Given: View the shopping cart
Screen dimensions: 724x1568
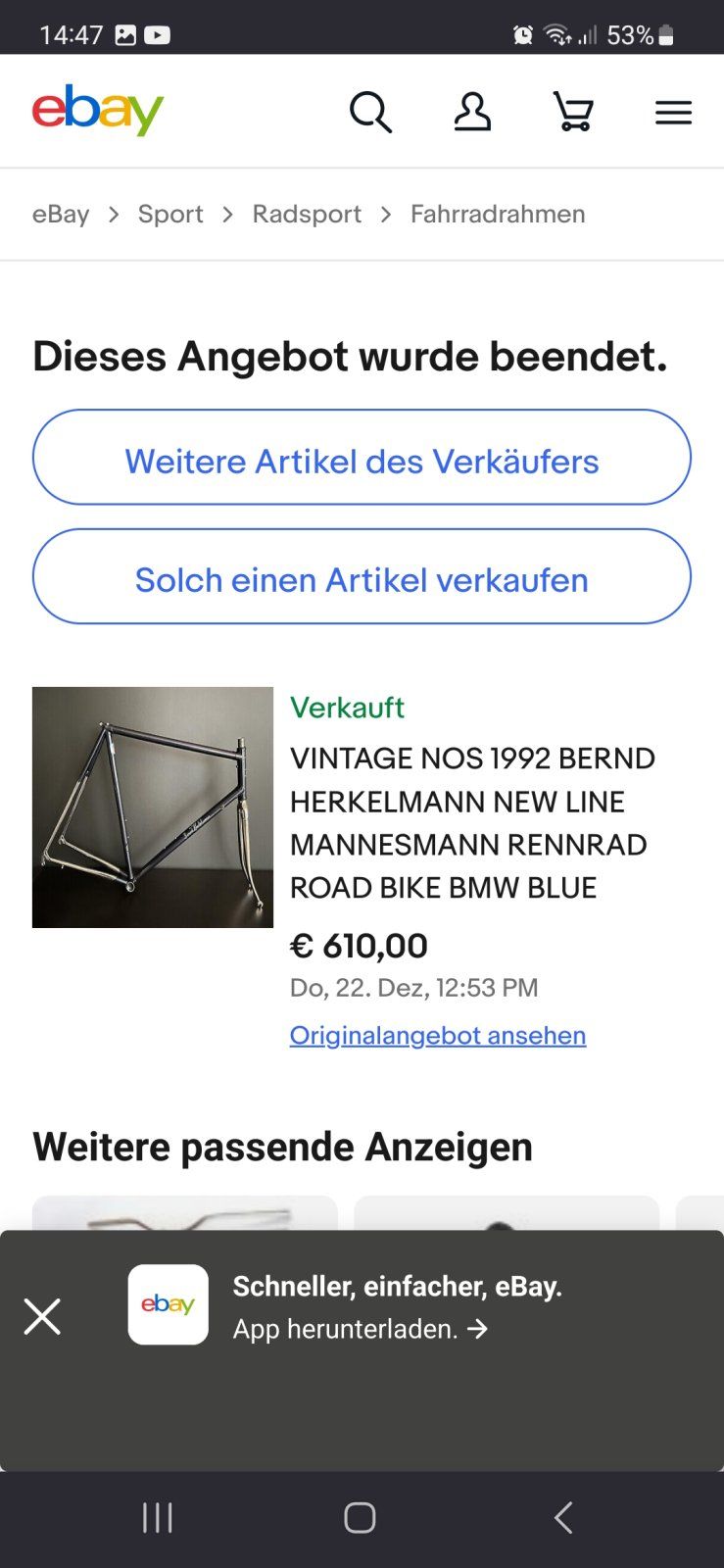Looking at the screenshot, I should coord(573,112).
